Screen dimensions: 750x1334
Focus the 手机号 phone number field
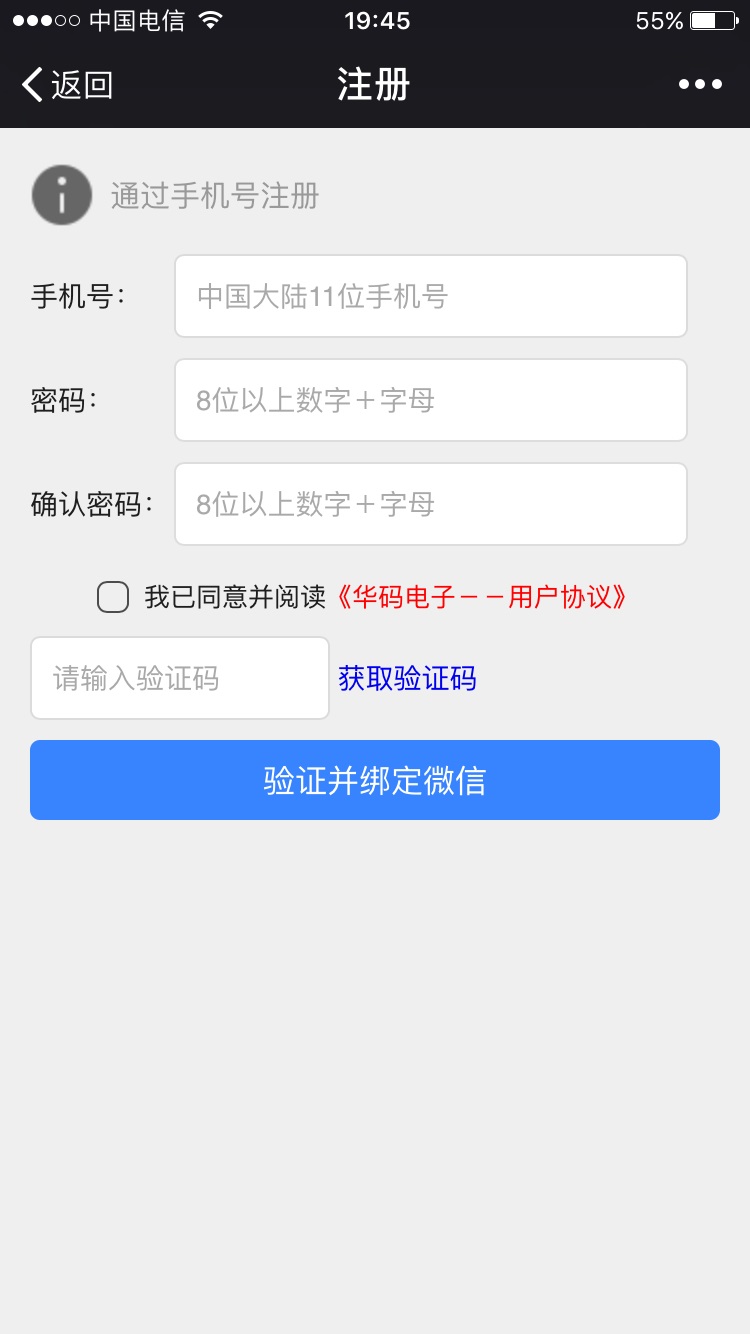[431, 296]
